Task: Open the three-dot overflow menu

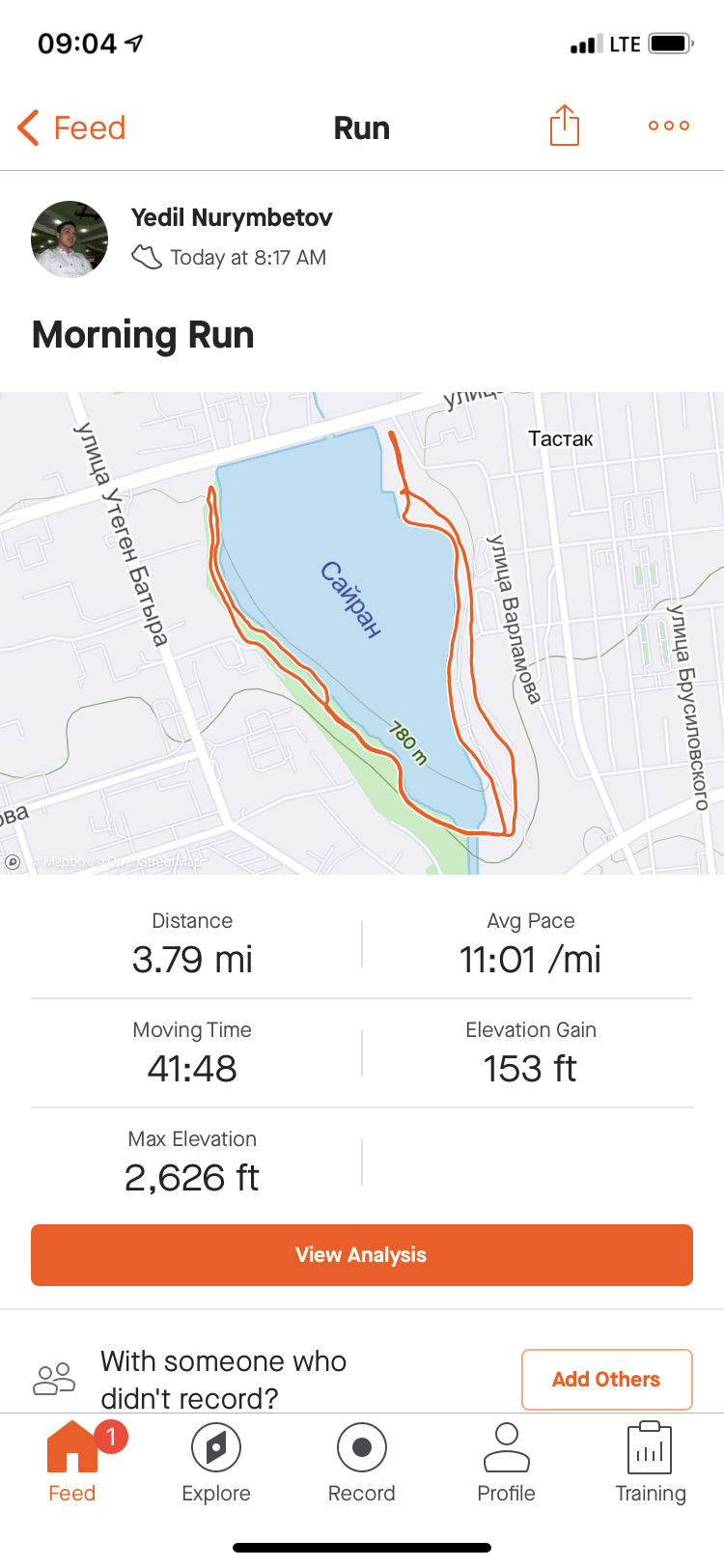Action: tap(668, 126)
